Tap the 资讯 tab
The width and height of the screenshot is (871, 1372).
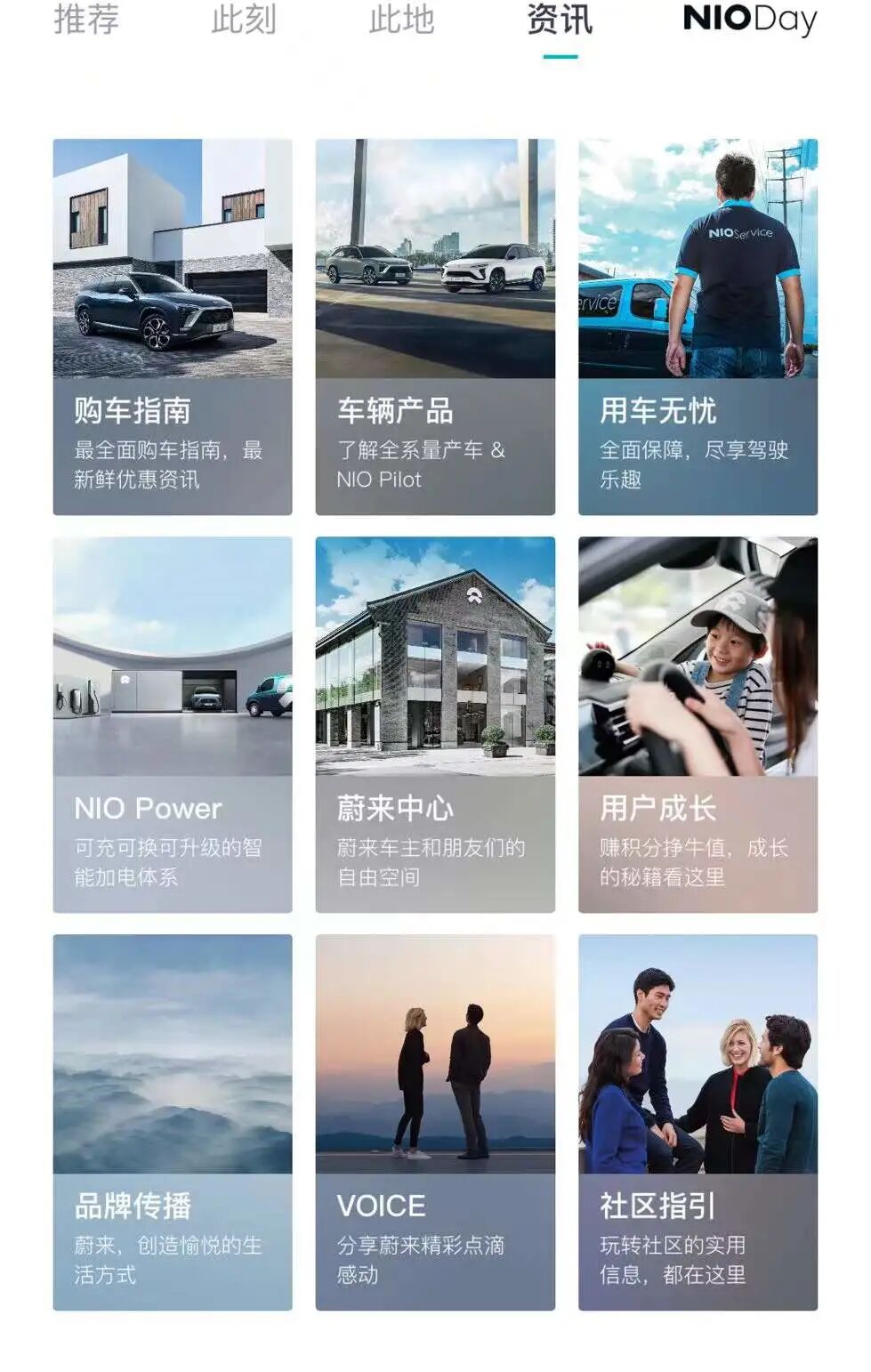[560, 20]
